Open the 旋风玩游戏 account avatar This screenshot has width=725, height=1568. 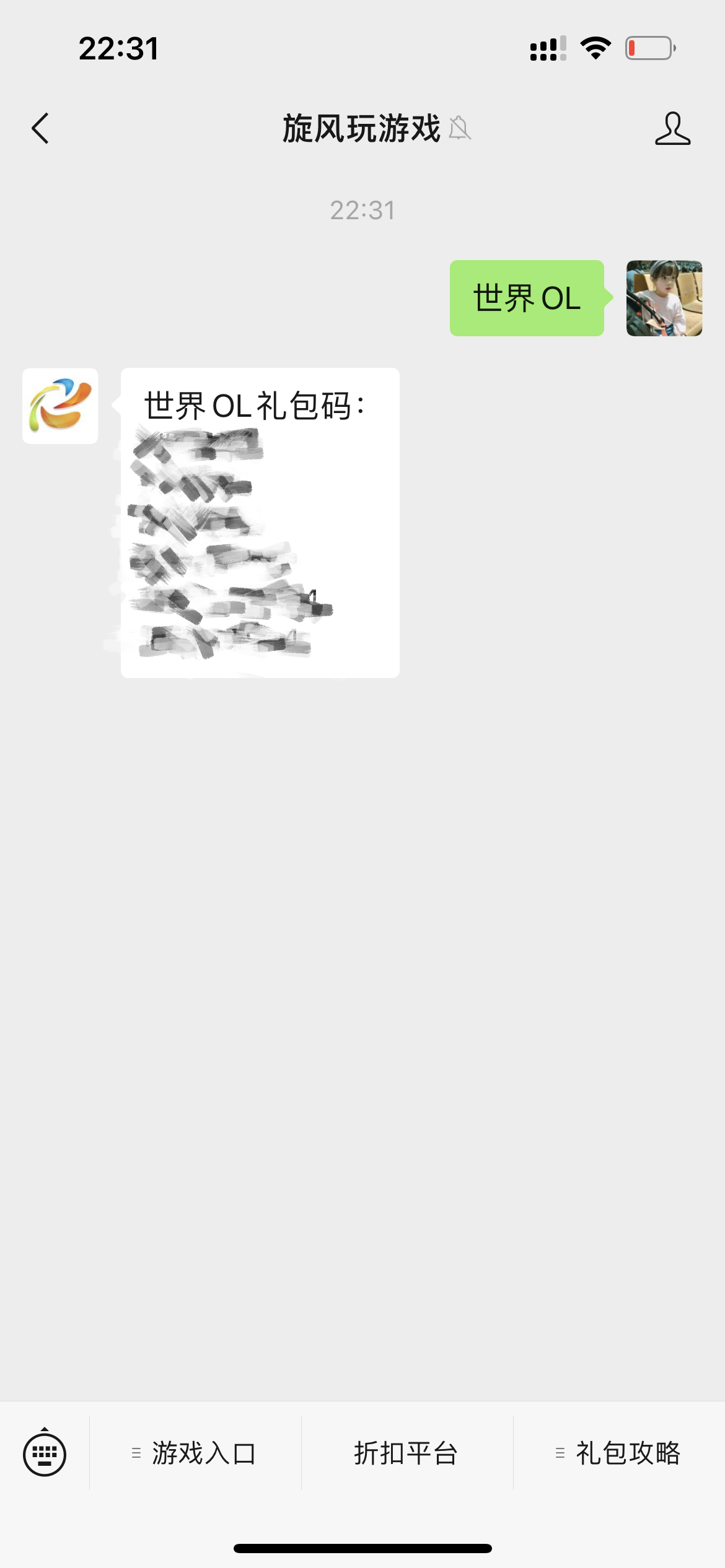pyautogui.click(x=60, y=406)
